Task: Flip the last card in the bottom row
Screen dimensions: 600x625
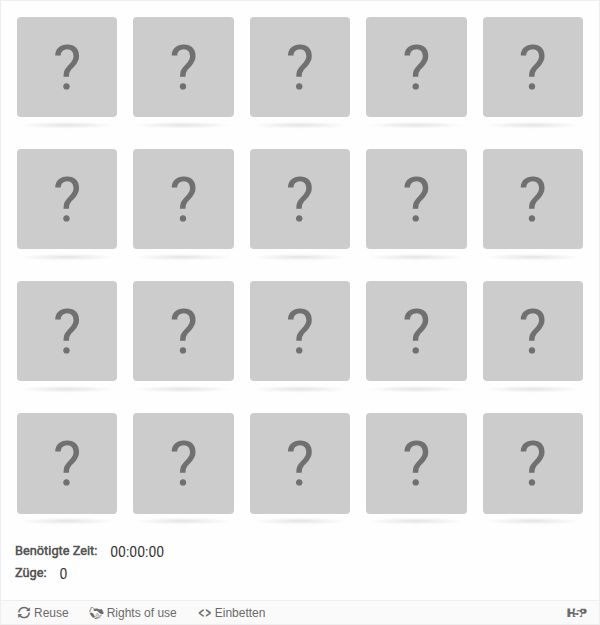Action: click(532, 463)
